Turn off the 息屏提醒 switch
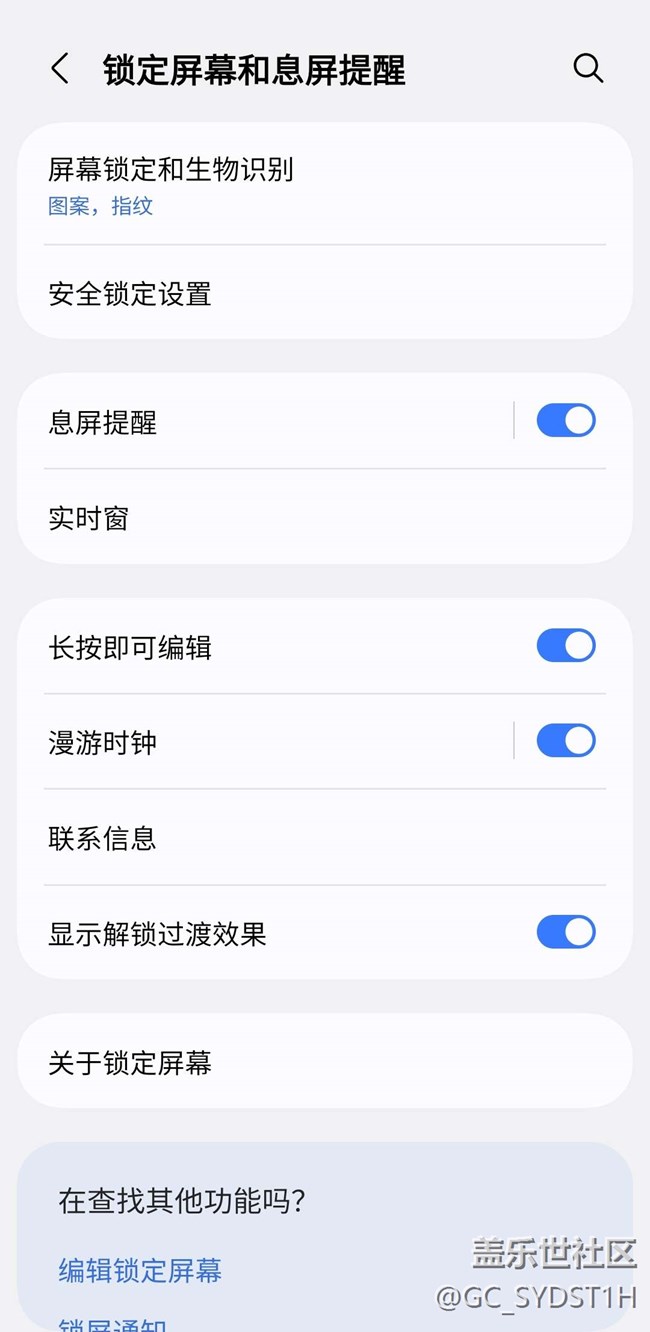This screenshot has height=1332, width=650. tap(566, 421)
